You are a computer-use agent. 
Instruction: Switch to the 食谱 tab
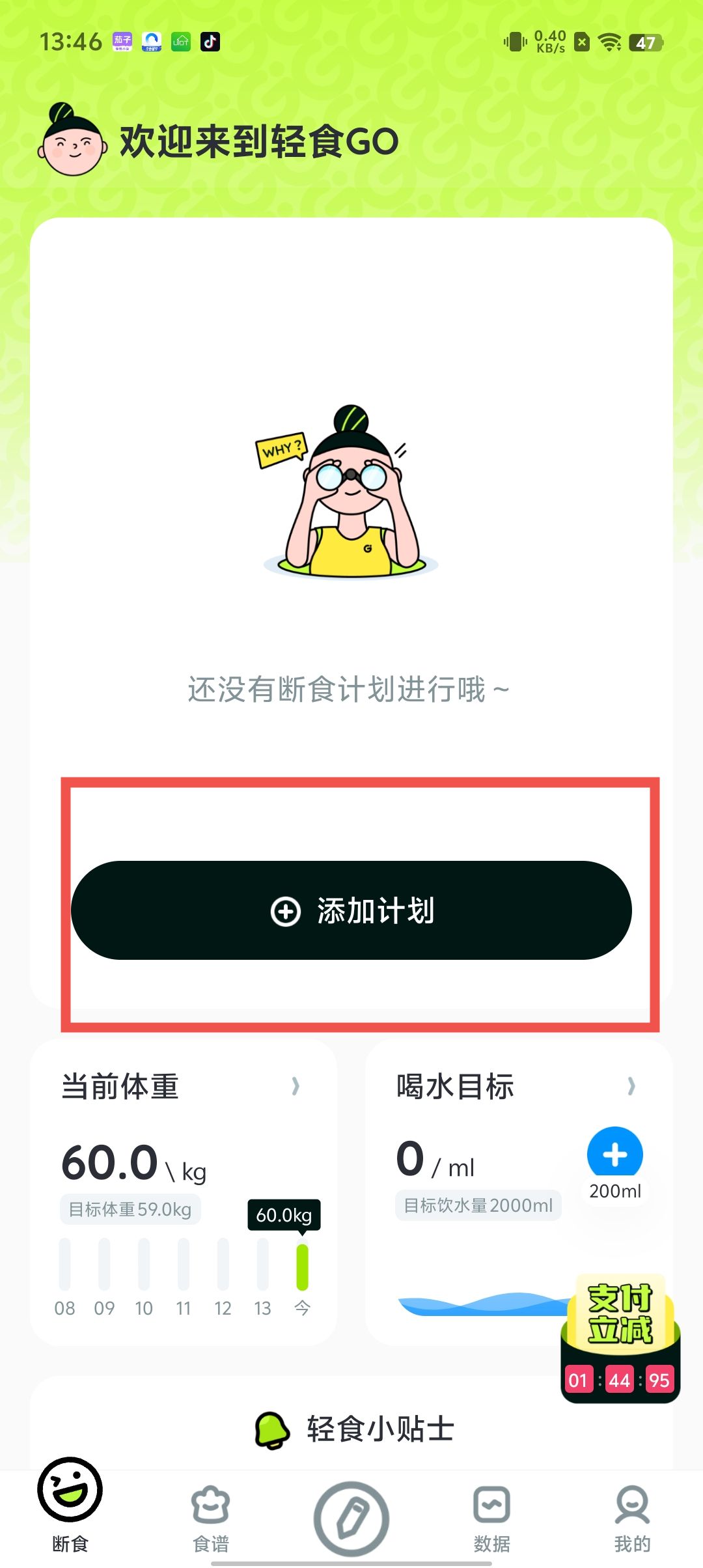(x=211, y=1517)
